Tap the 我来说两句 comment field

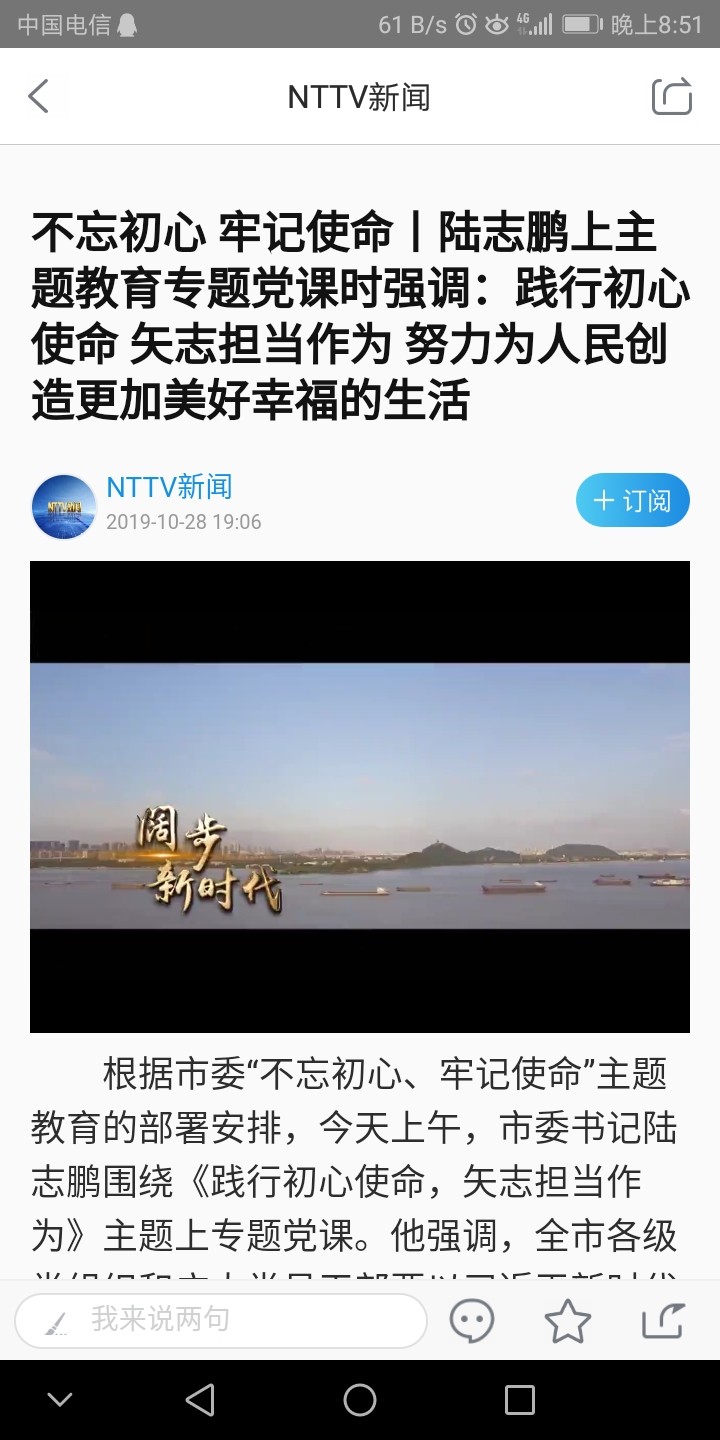pyautogui.click(x=221, y=1320)
